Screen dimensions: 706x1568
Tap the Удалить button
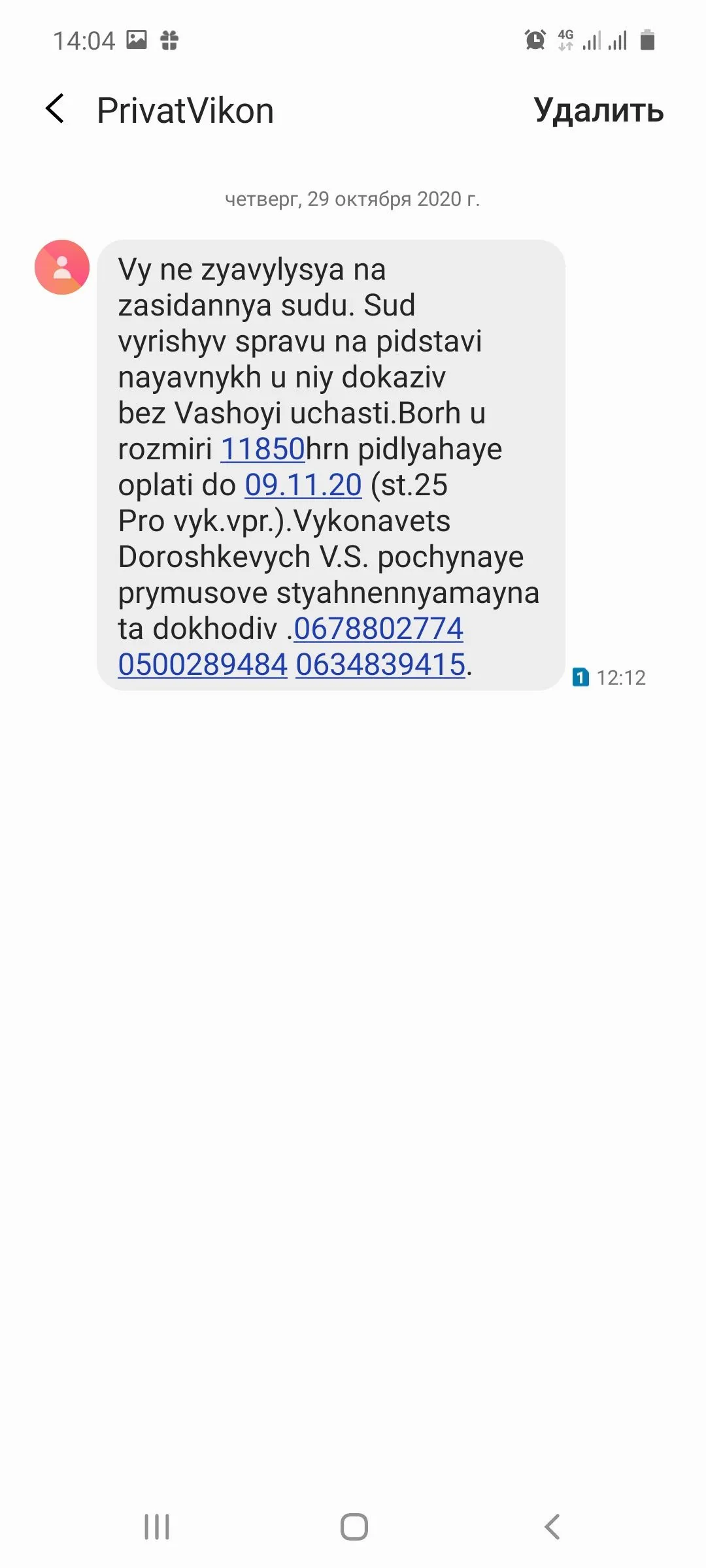[598, 110]
